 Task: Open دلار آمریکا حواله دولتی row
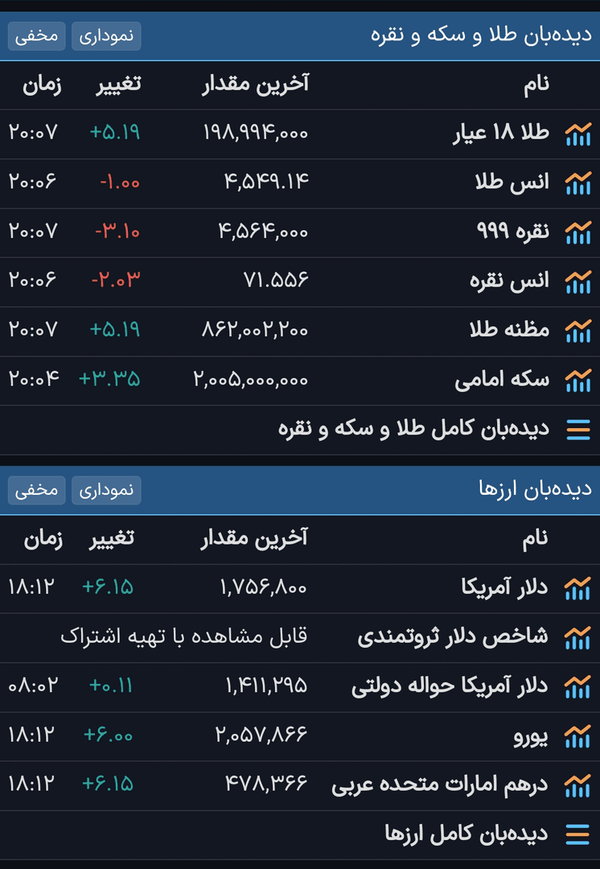click(300, 687)
